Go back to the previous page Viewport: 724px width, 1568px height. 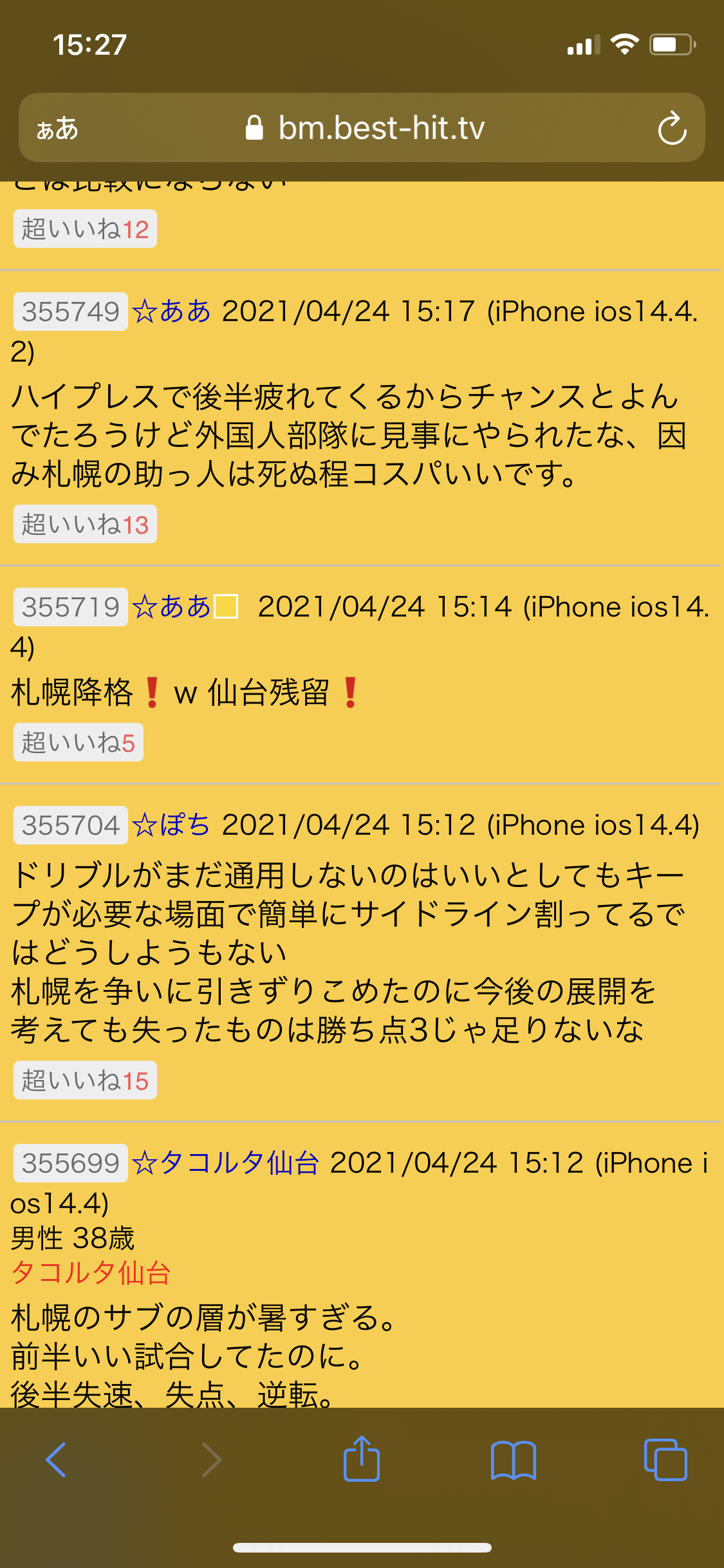tap(56, 1459)
